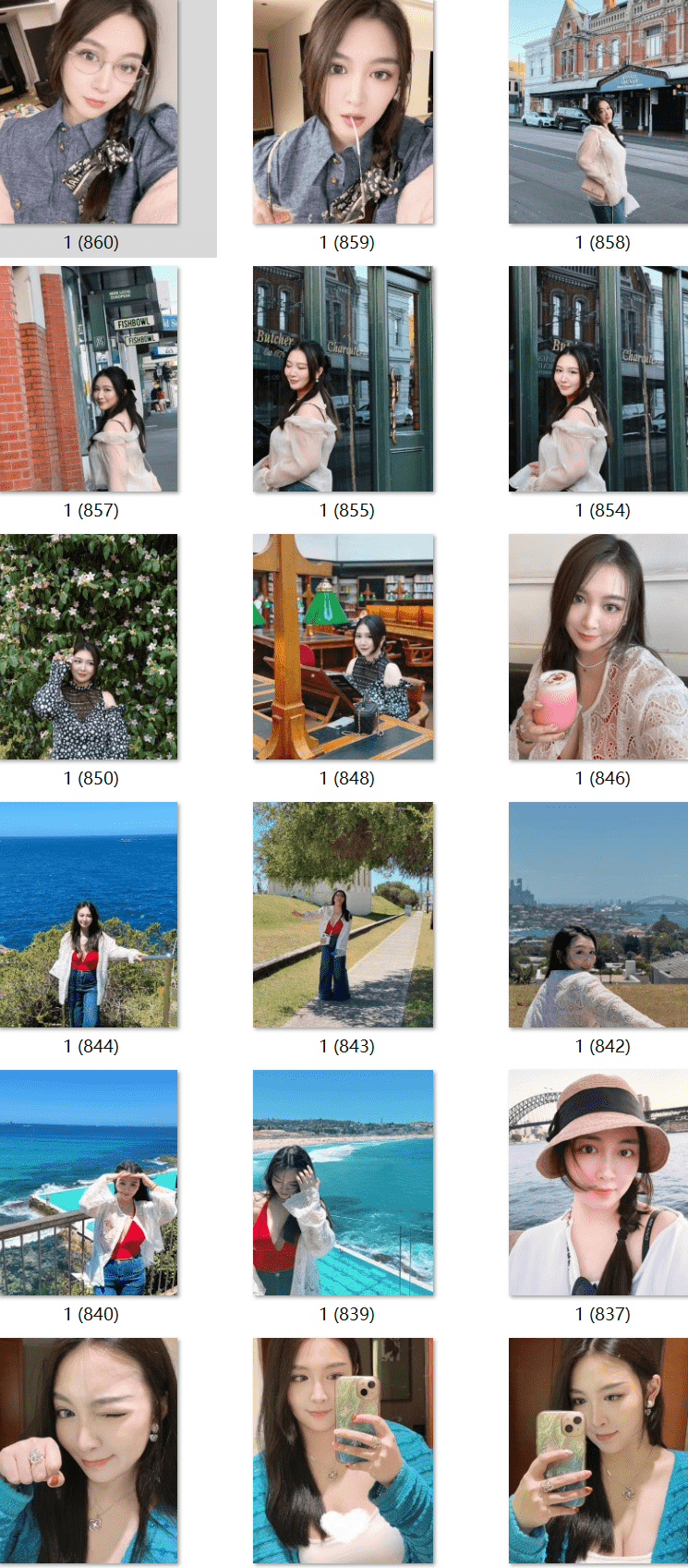The height and width of the screenshot is (1568, 688).
Task: Select the beach image 1 (839)
Action: click(343, 1183)
